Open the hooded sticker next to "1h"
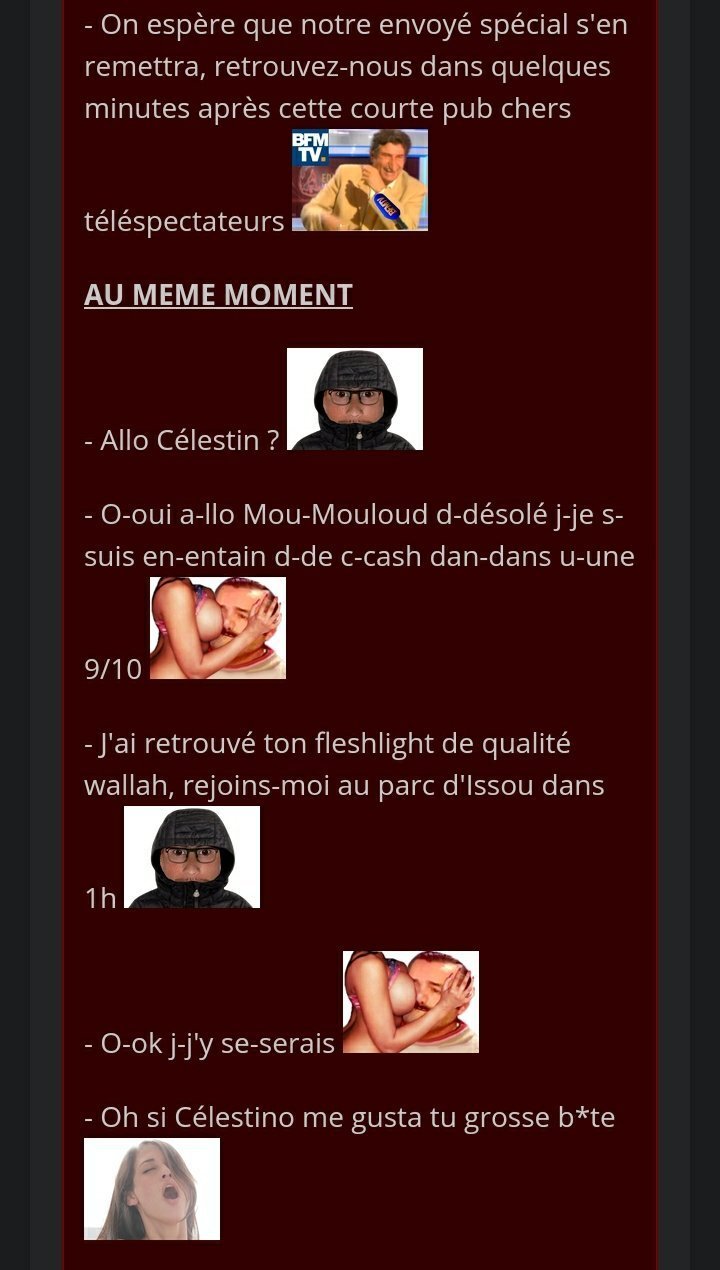The width and height of the screenshot is (720, 1270). click(192, 857)
